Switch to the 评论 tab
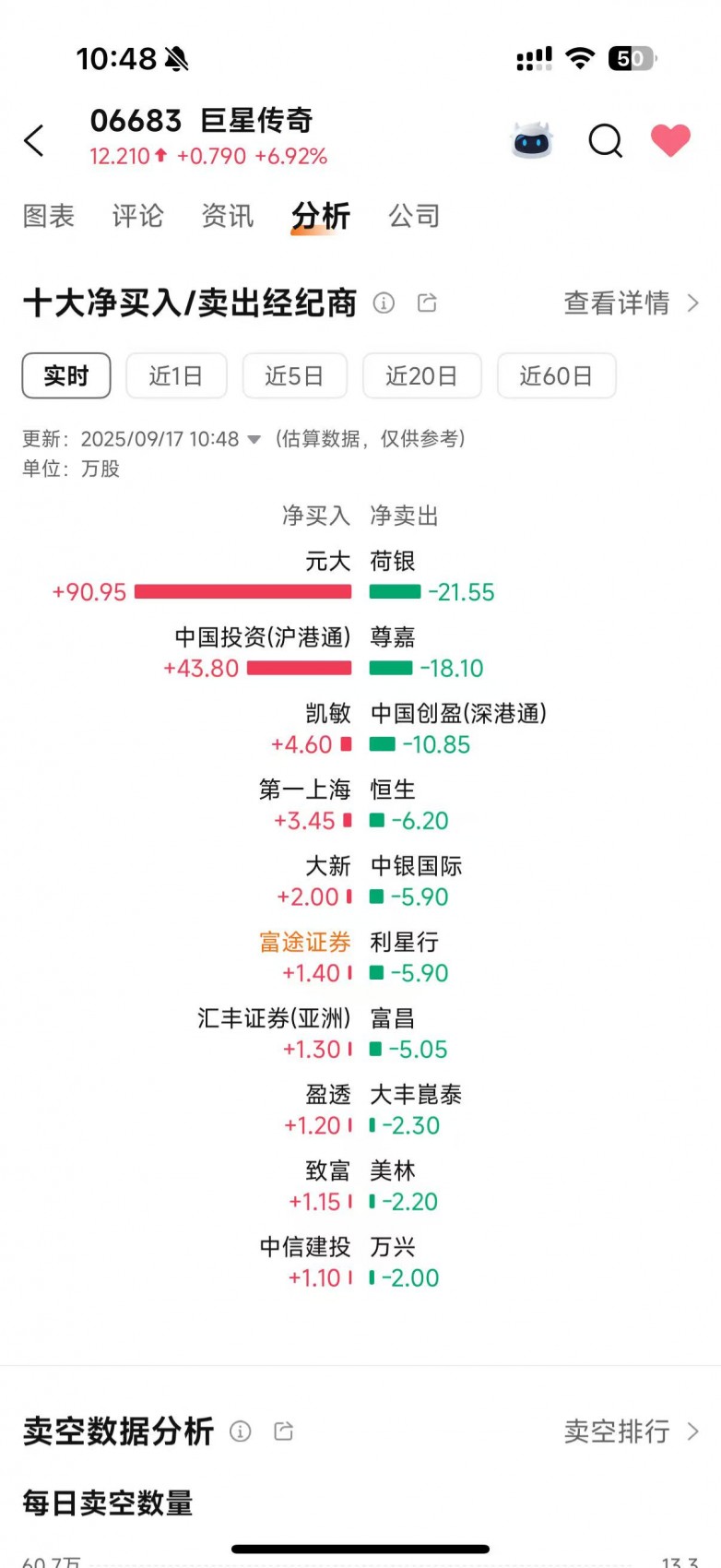This screenshot has height=1568, width=721. click(x=137, y=216)
